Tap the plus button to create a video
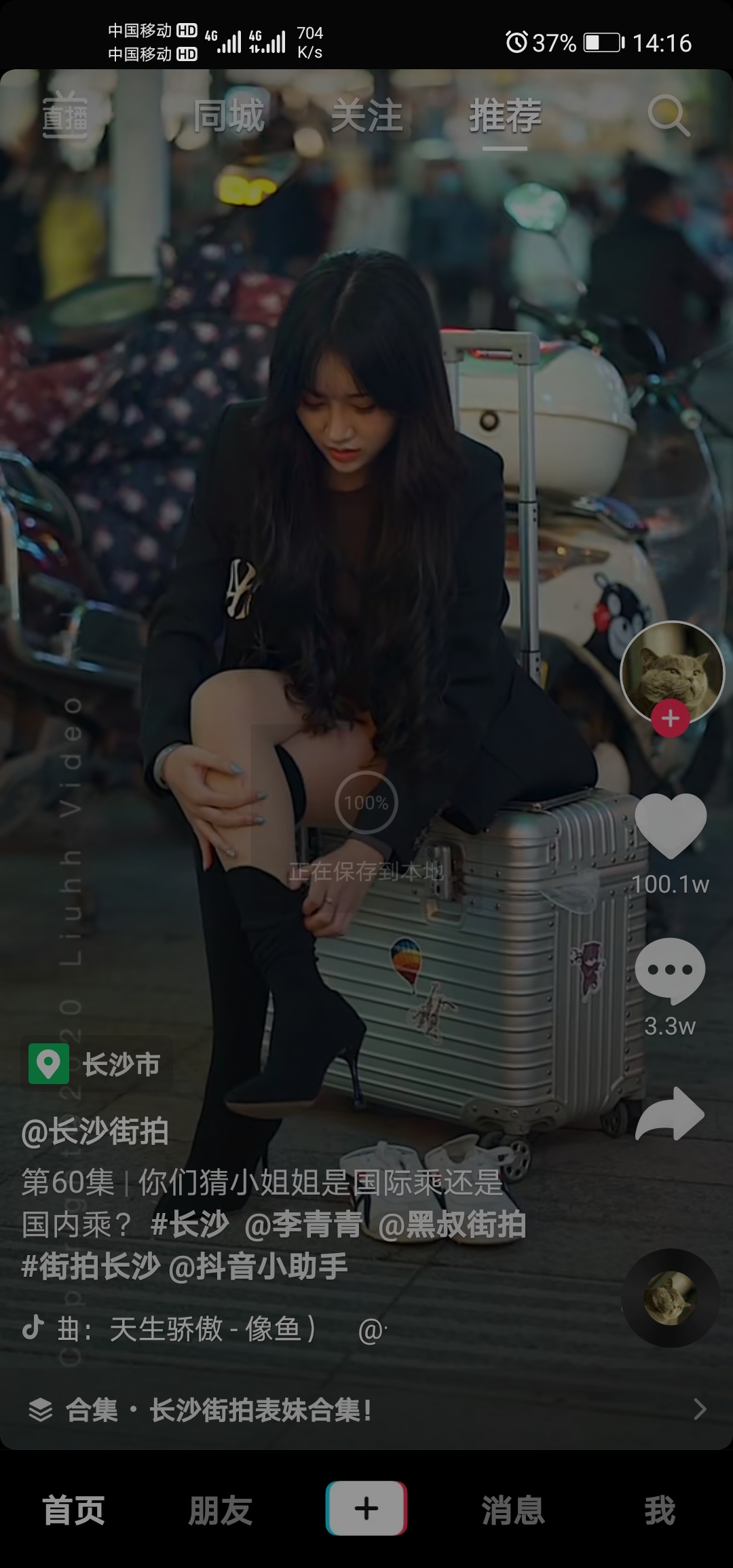The height and width of the screenshot is (1568, 733). pos(366,1508)
